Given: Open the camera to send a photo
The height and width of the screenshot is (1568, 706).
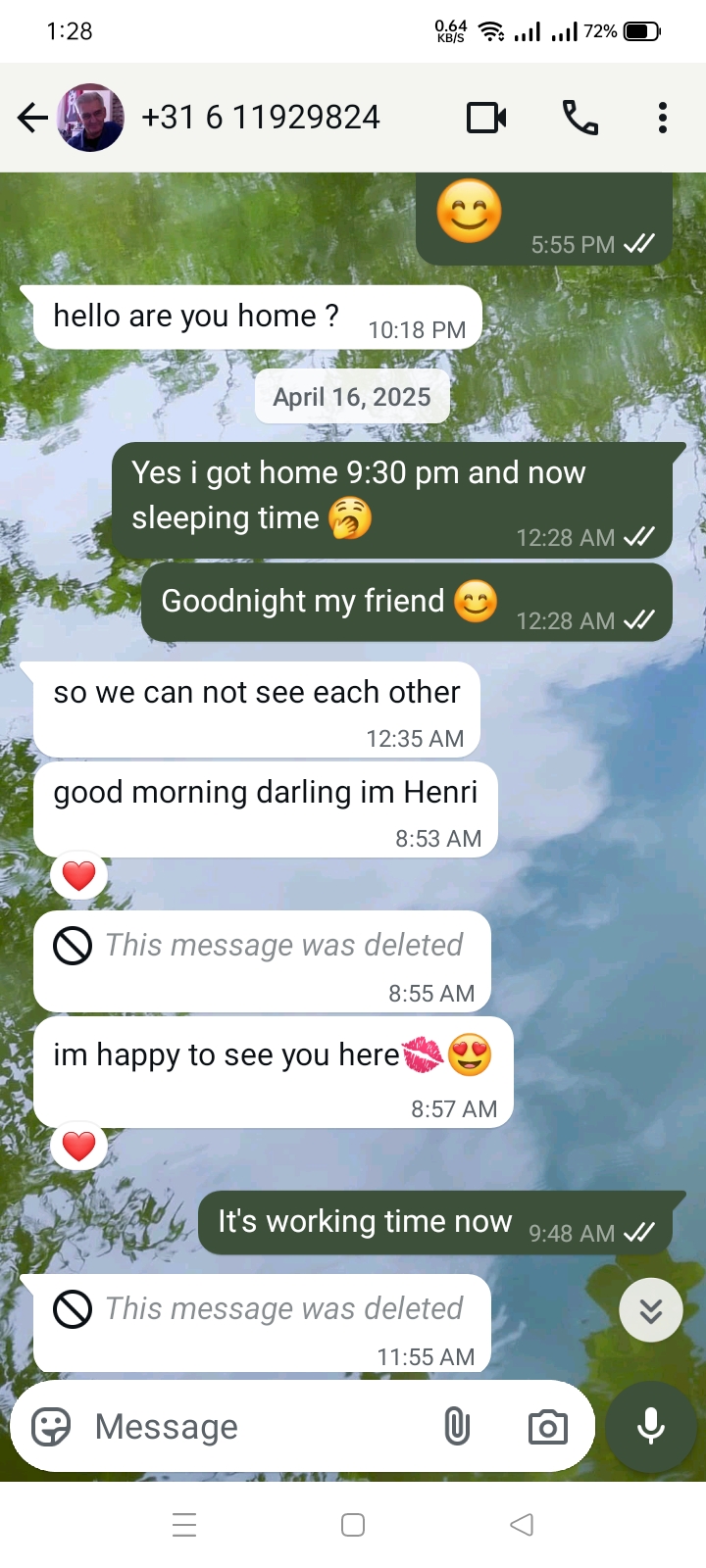Looking at the screenshot, I should point(547,1427).
